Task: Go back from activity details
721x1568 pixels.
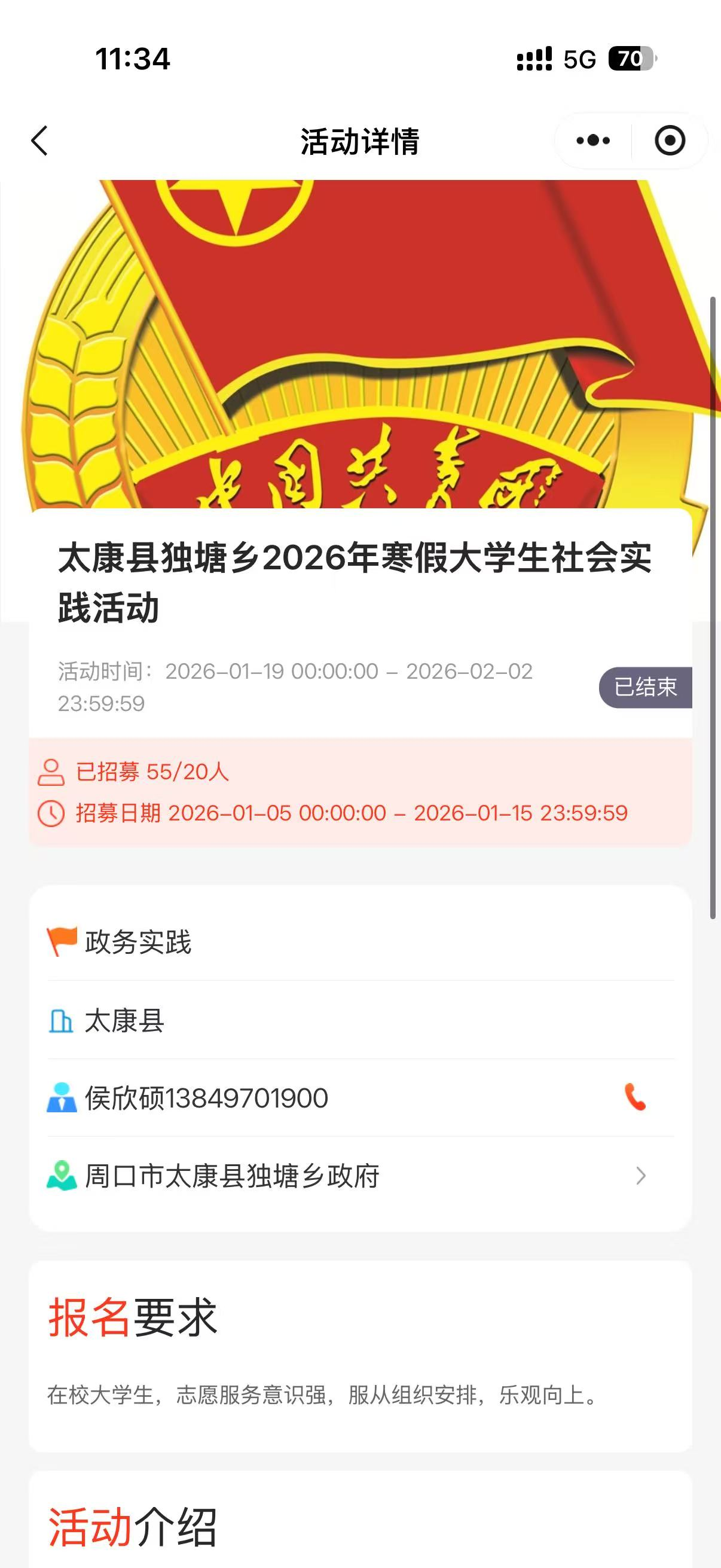Action: point(39,141)
